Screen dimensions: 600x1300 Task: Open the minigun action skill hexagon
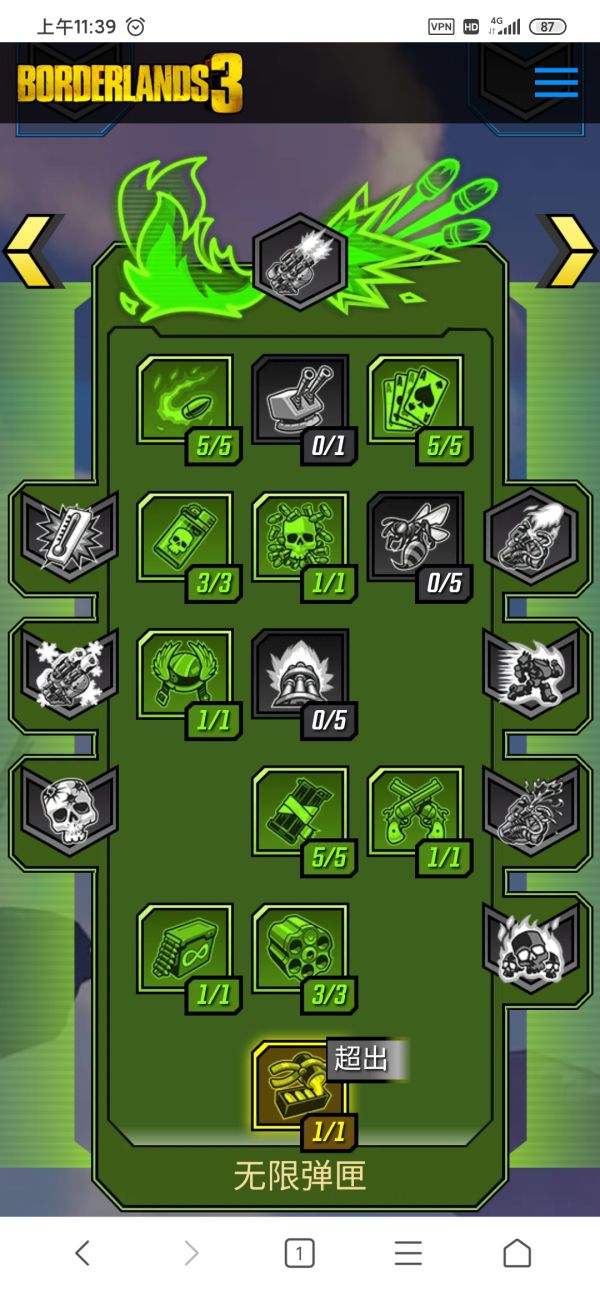[299, 262]
